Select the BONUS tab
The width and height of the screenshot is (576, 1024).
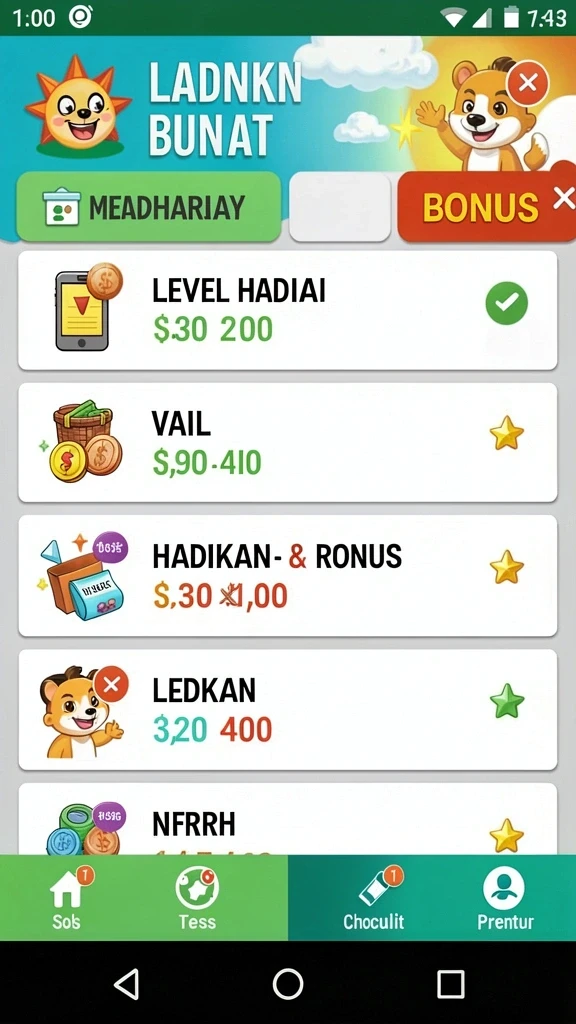pyautogui.click(x=480, y=207)
